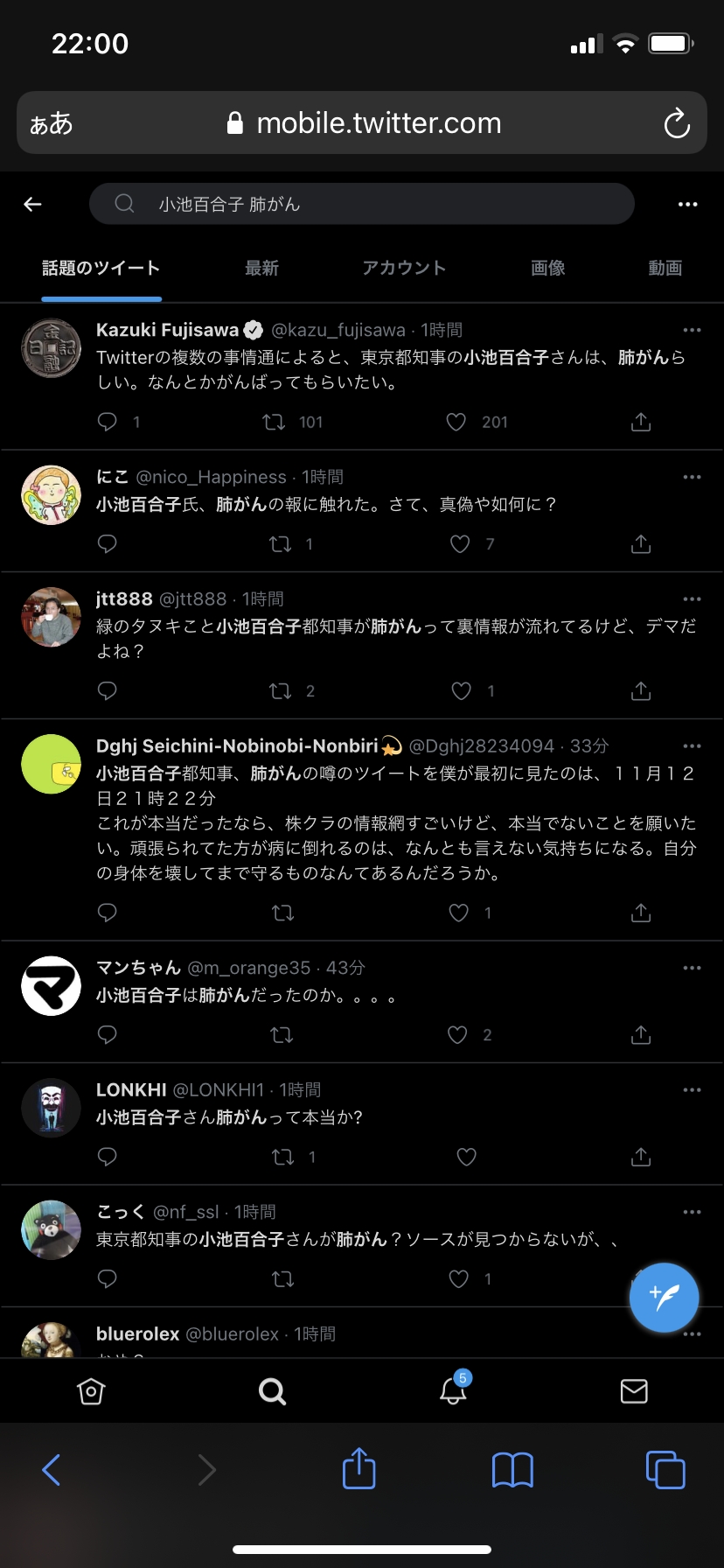Open the notifications bell
The width and height of the screenshot is (724, 1568).
453,1390
